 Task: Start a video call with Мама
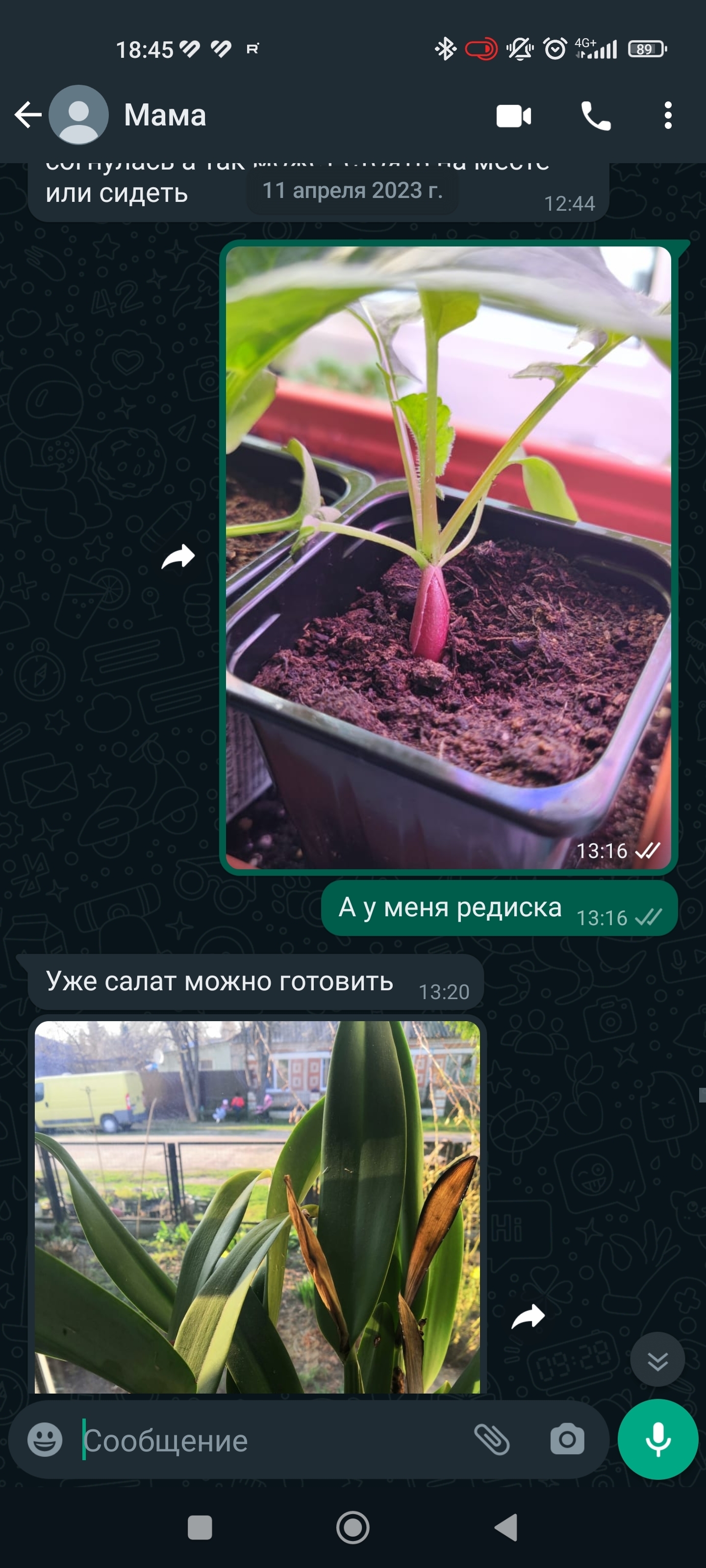(x=513, y=116)
